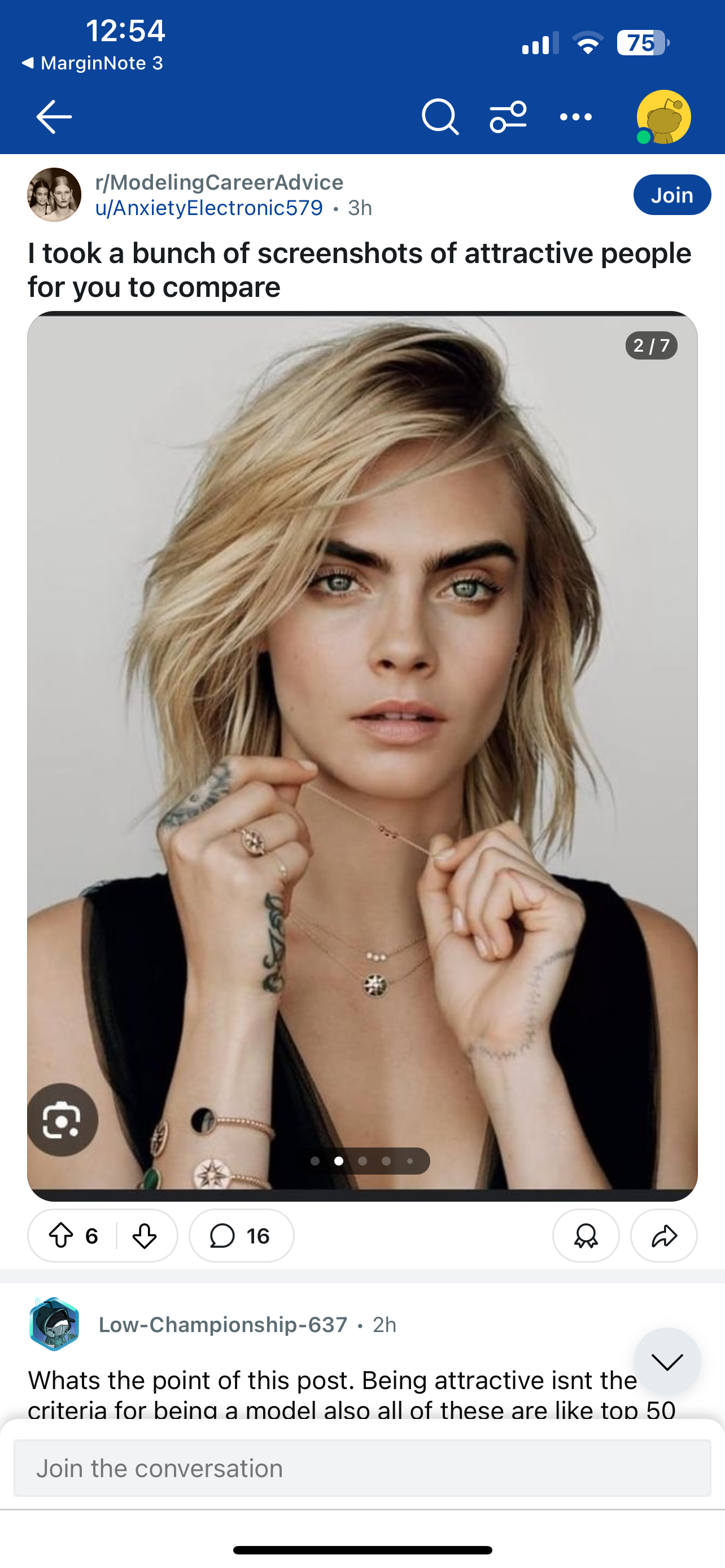Share this post
Image resolution: width=725 pixels, height=1568 pixels.
pos(663,1236)
